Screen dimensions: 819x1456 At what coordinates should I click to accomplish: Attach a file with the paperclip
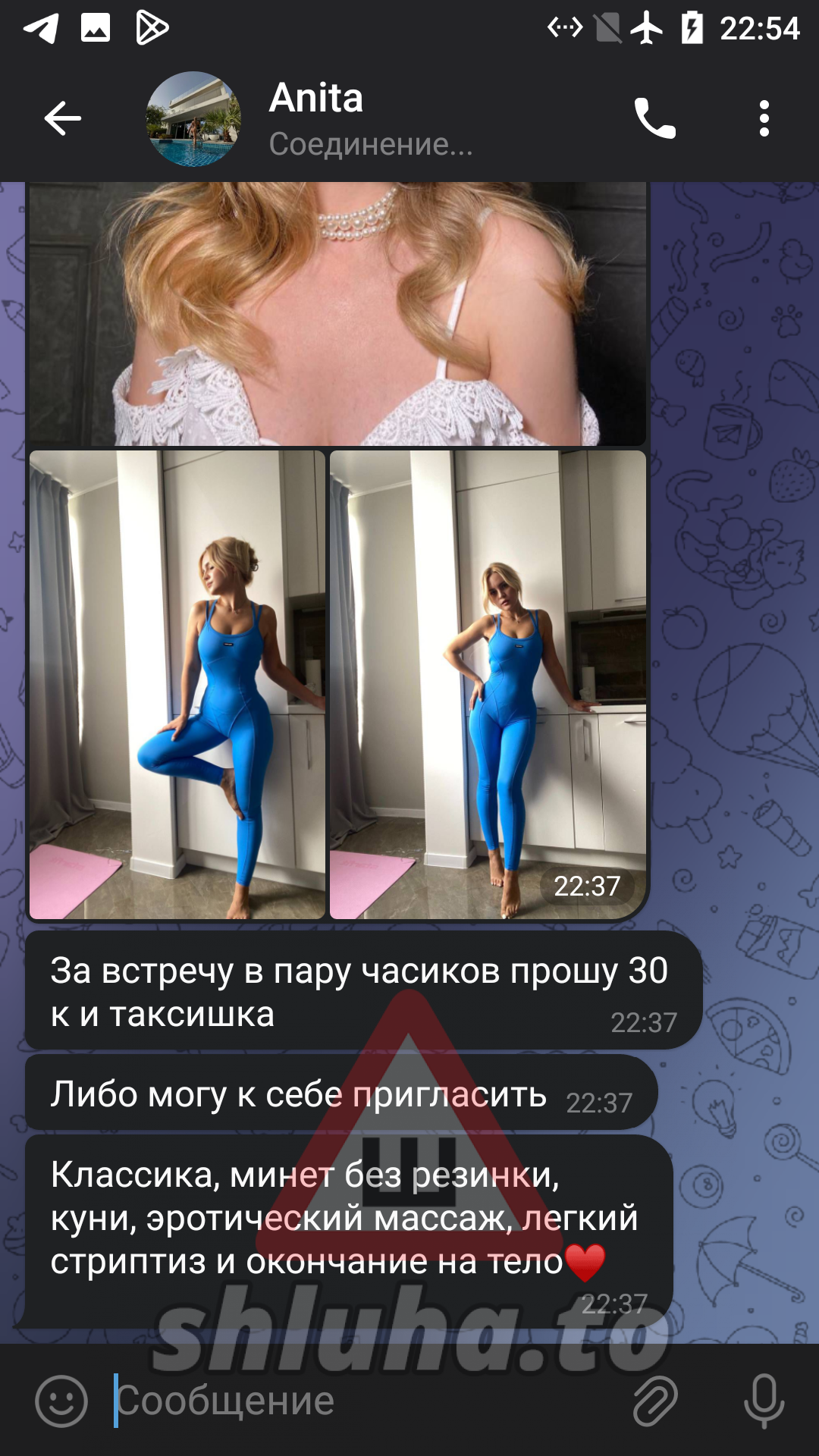(655, 1401)
